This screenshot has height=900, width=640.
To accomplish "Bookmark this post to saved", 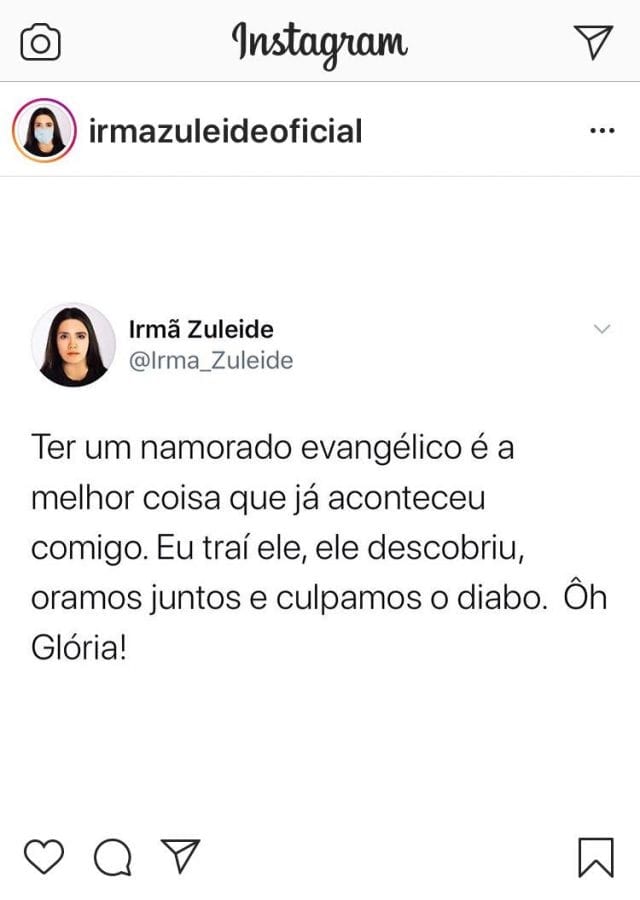I will [596, 857].
